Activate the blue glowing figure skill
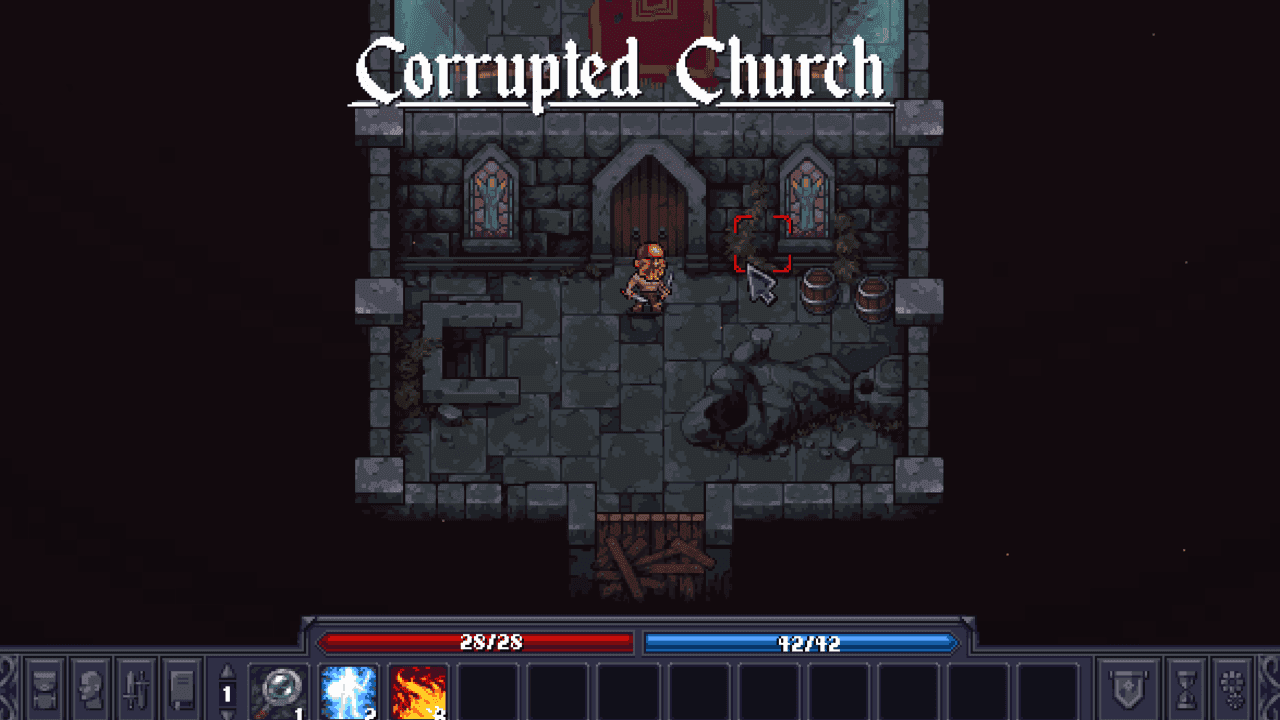Image resolution: width=1280 pixels, height=720 pixels. point(349,692)
